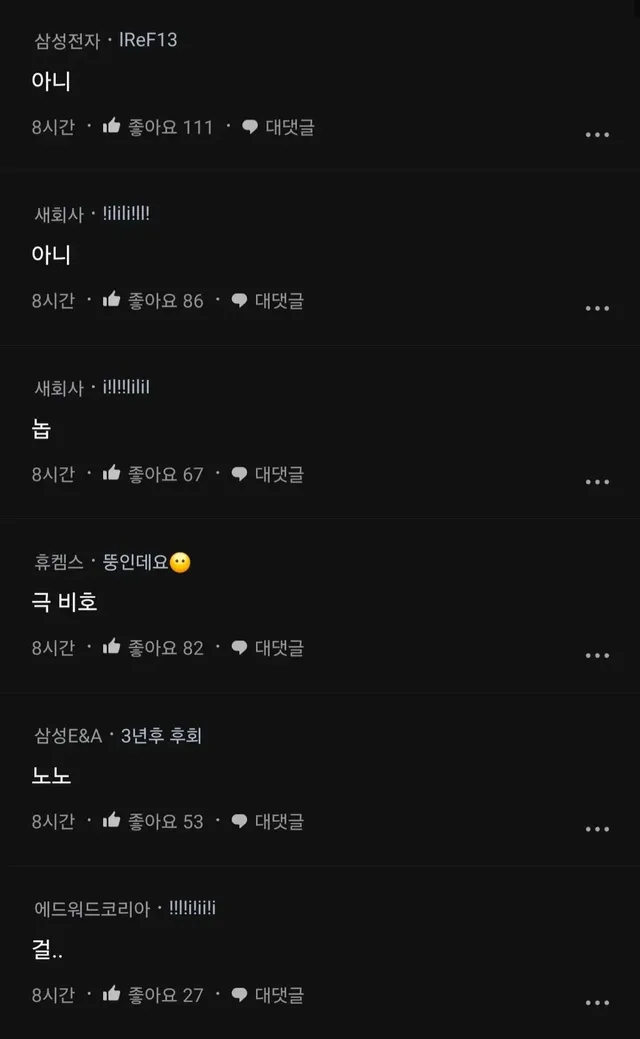Image resolution: width=640 pixels, height=1039 pixels.
Task: Reply to the 에드워드코리아 comment
Action: point(268,994)
